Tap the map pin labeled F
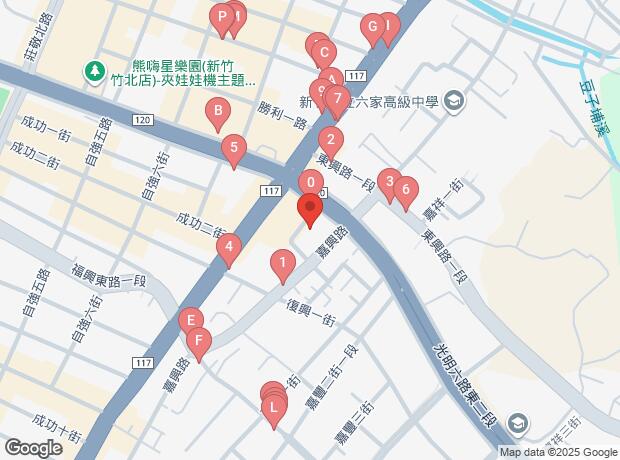The height and width of the screenshot is (460, 620). click(x=199, y=343)
